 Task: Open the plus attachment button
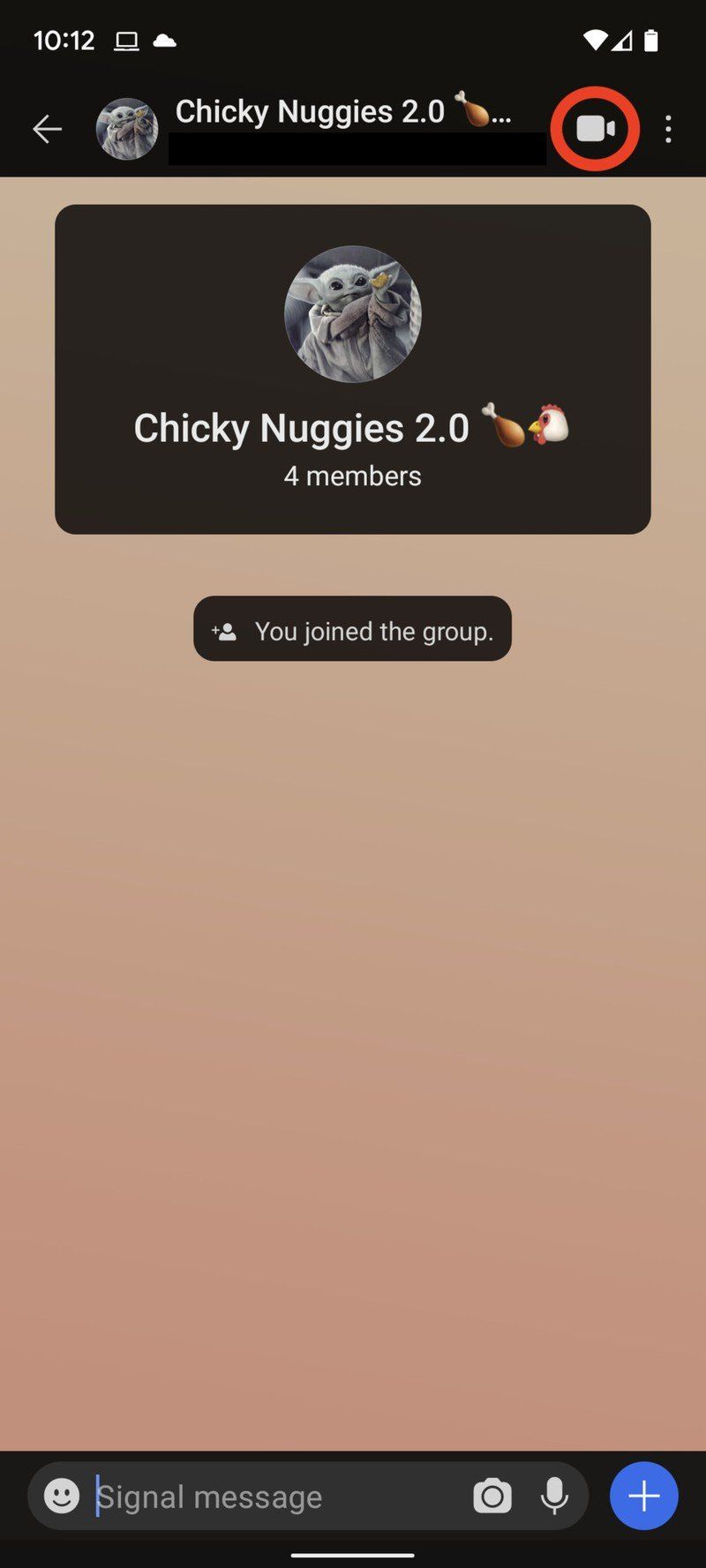click(x=643, y=1497)
